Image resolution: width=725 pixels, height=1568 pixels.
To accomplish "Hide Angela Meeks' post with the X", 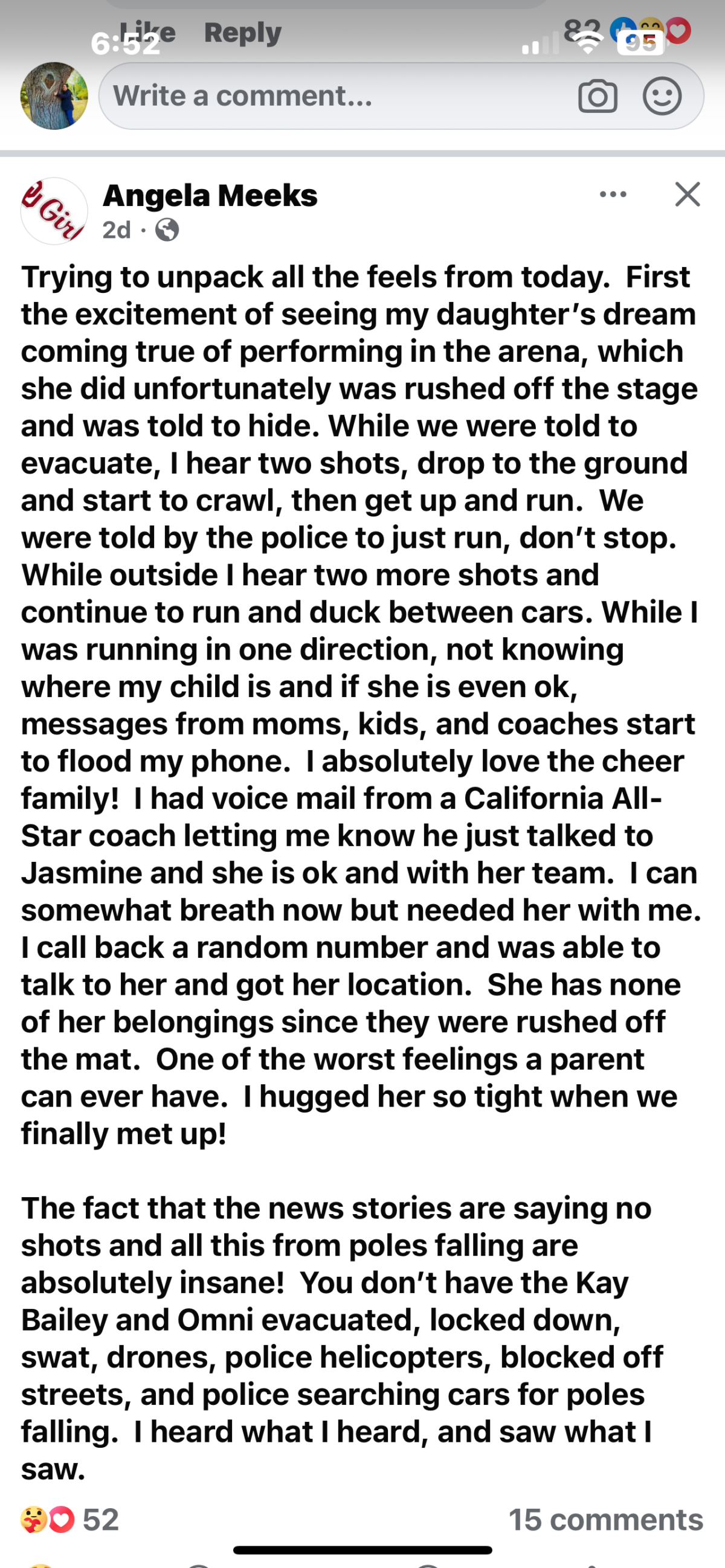I will [688, 194].
